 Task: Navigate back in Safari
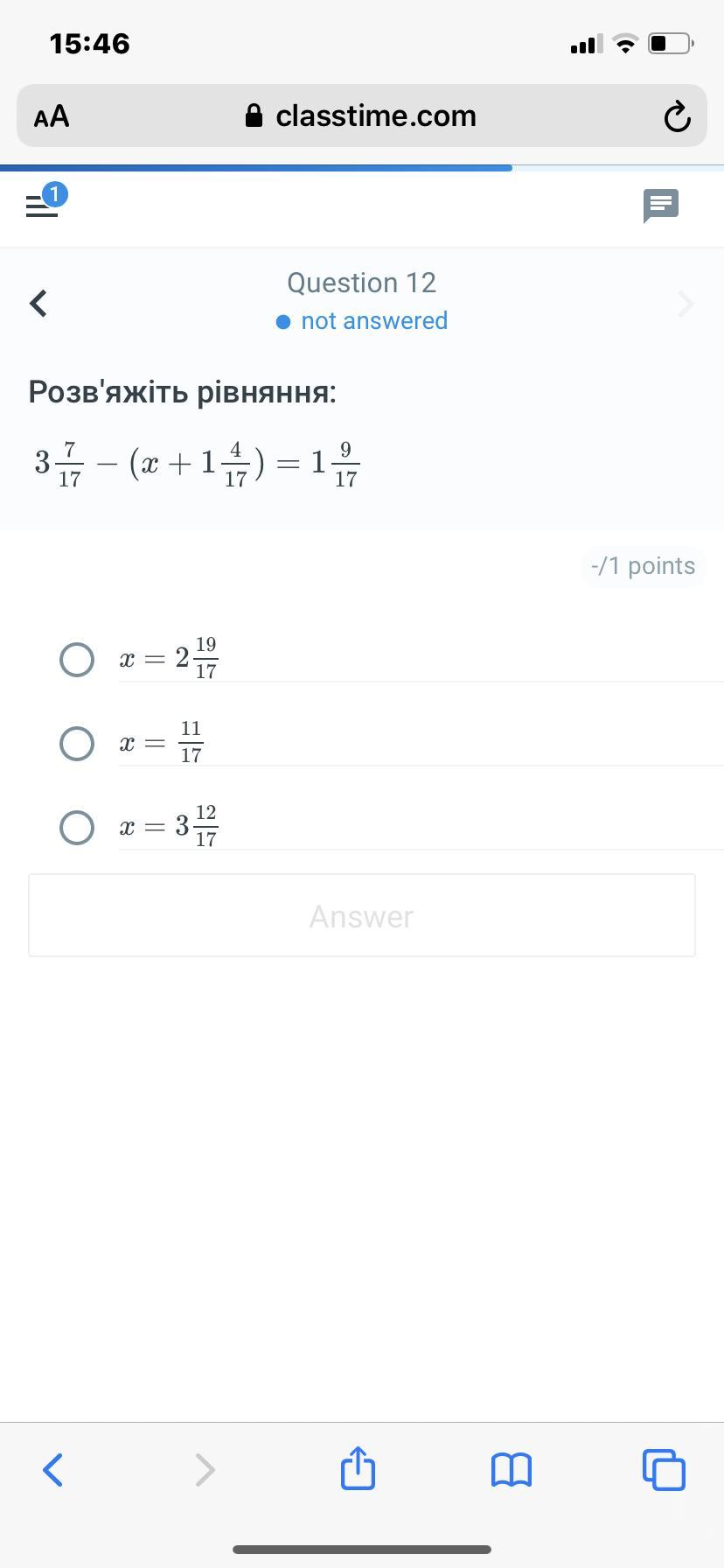[x=52, y=1469]
